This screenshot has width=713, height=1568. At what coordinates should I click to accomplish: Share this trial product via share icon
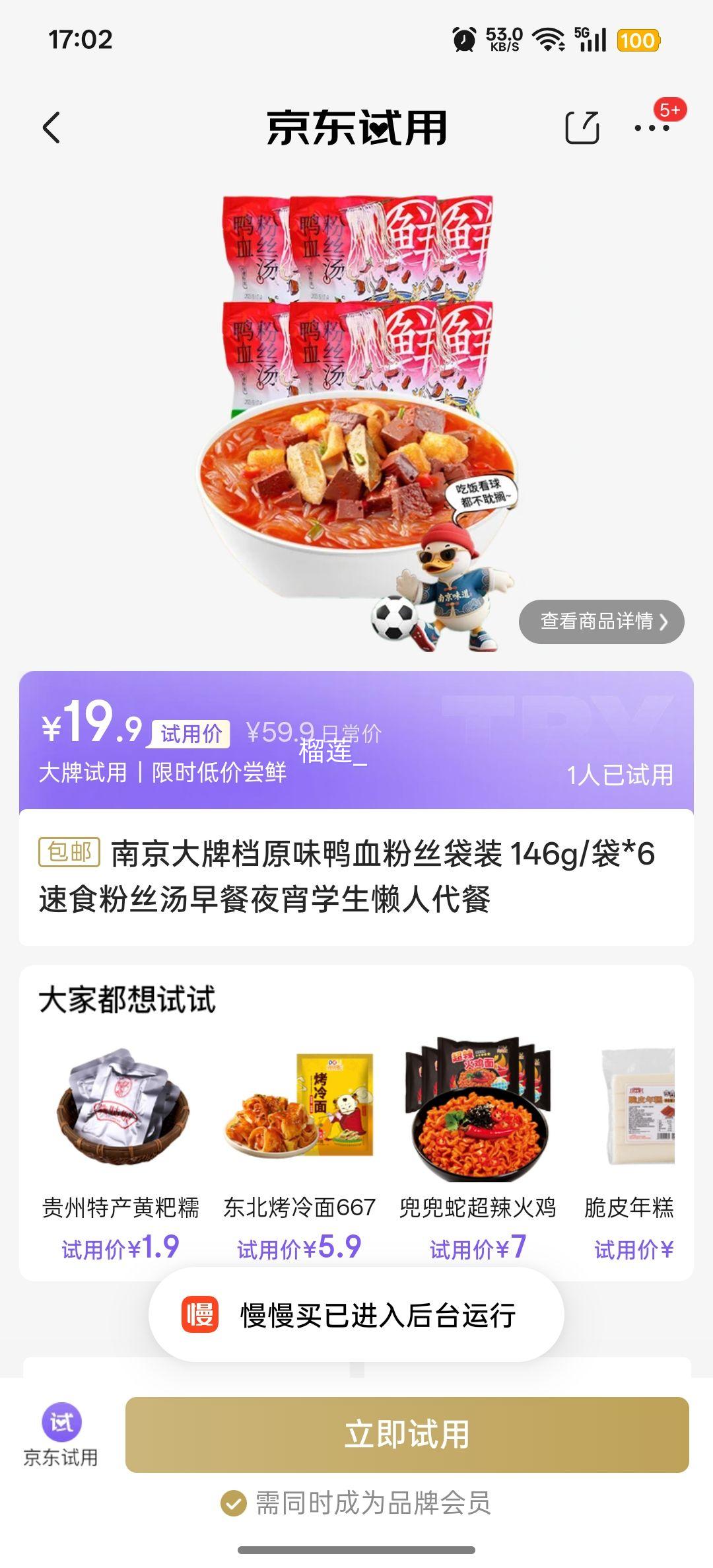point(584,127)
